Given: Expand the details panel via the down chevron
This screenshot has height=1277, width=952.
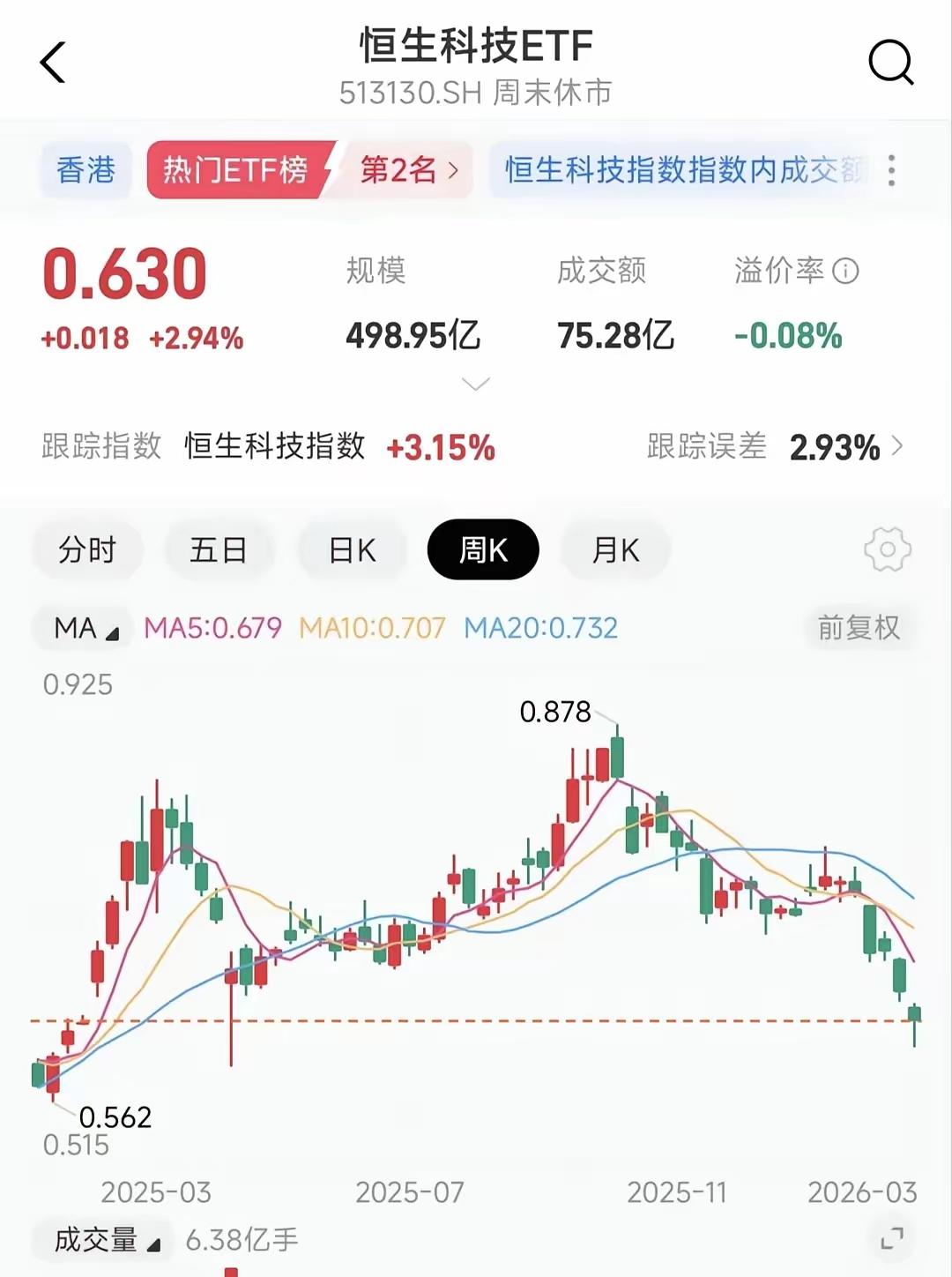Looking at the screenshot, I should point(475,385).
